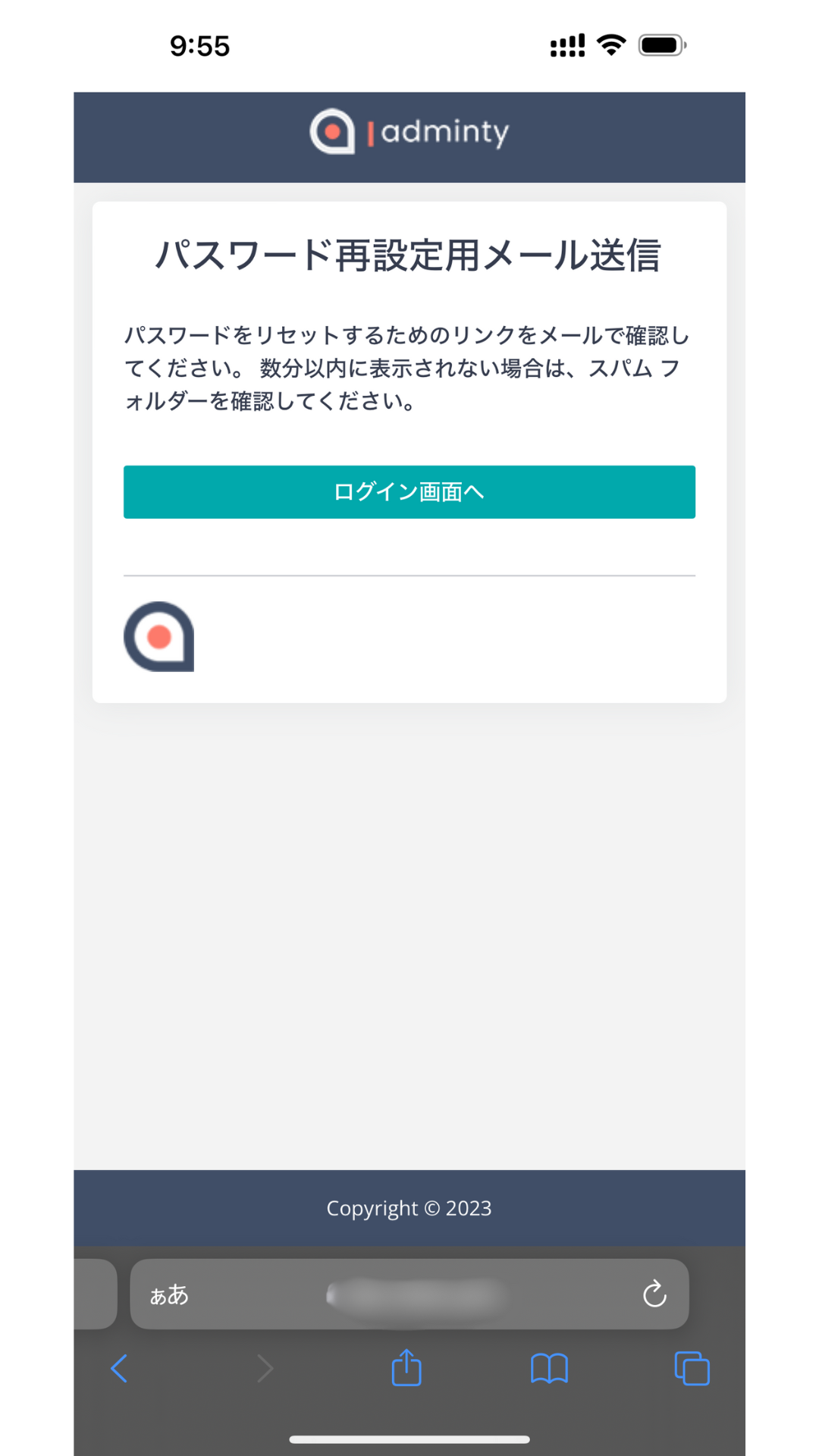Open Safari bookmarks

tap(549, 1369)
